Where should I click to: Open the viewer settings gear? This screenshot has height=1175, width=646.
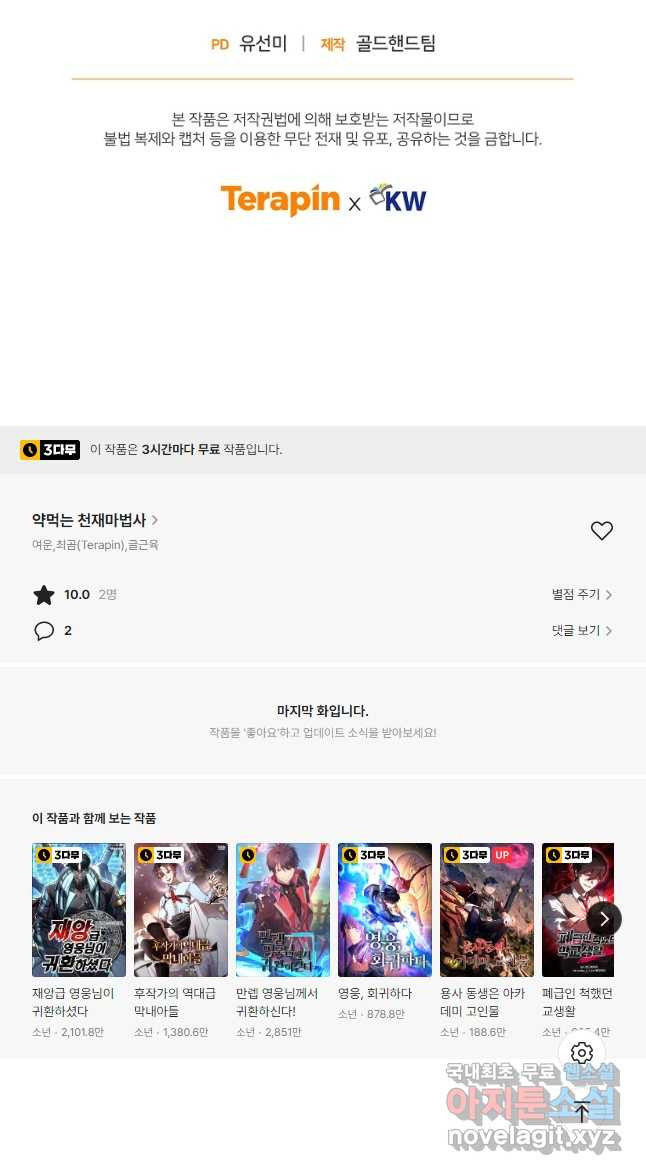coord(582,1052)
